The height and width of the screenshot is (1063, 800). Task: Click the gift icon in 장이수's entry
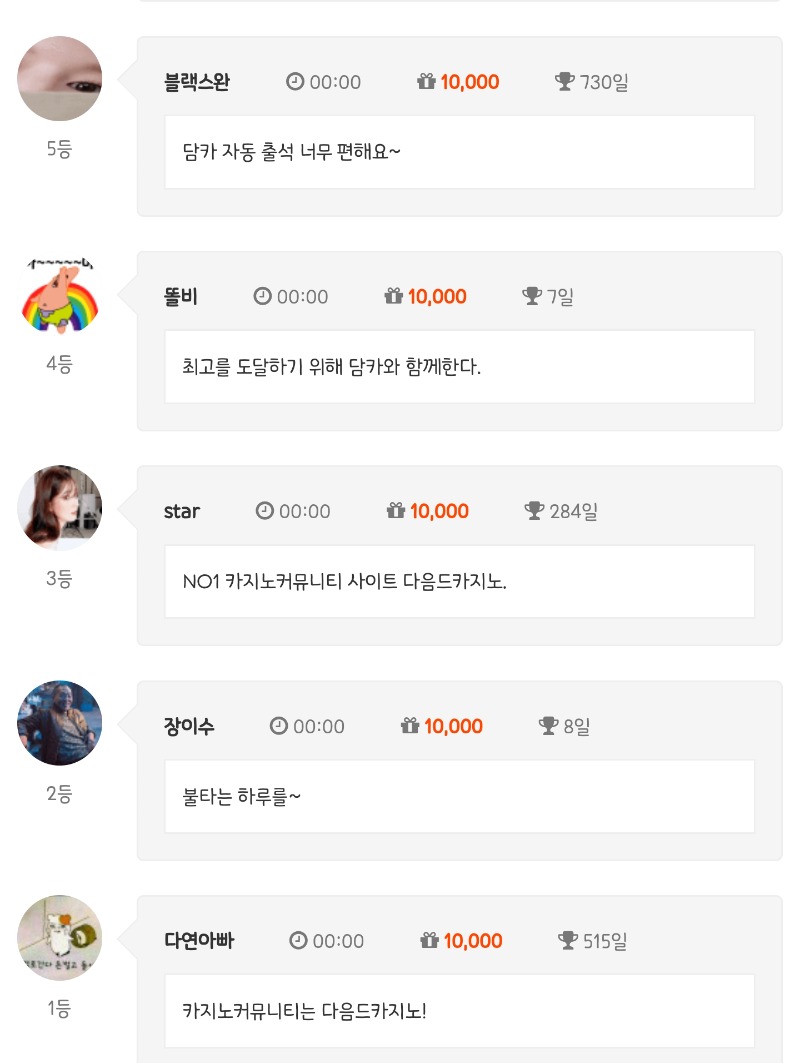pos(411,726)
